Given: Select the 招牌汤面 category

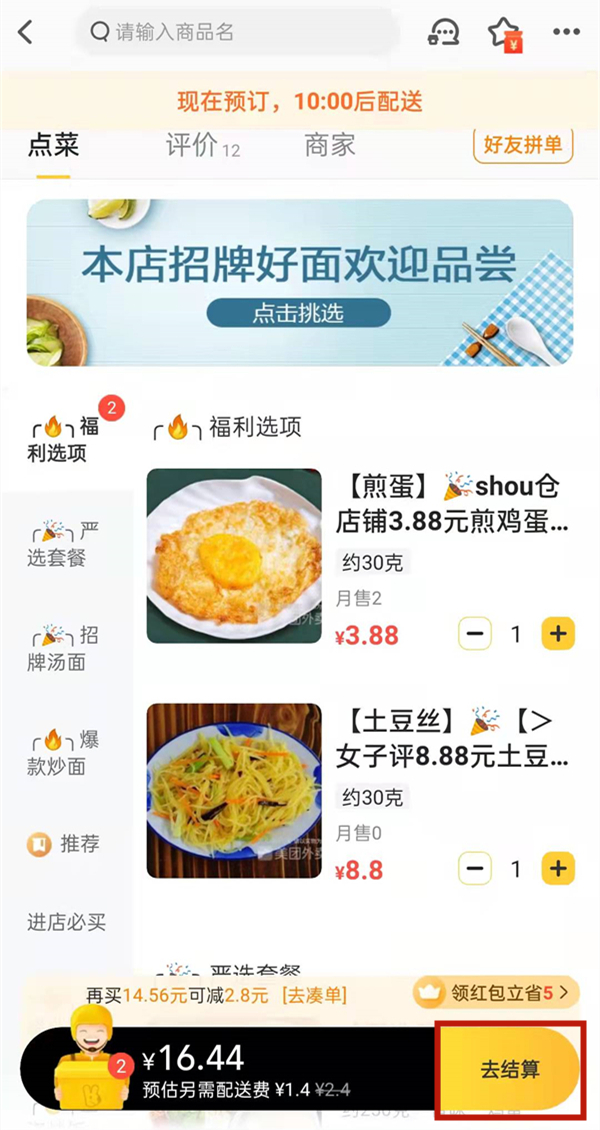Looking at the screenshot, I should [x=66, y=649].
